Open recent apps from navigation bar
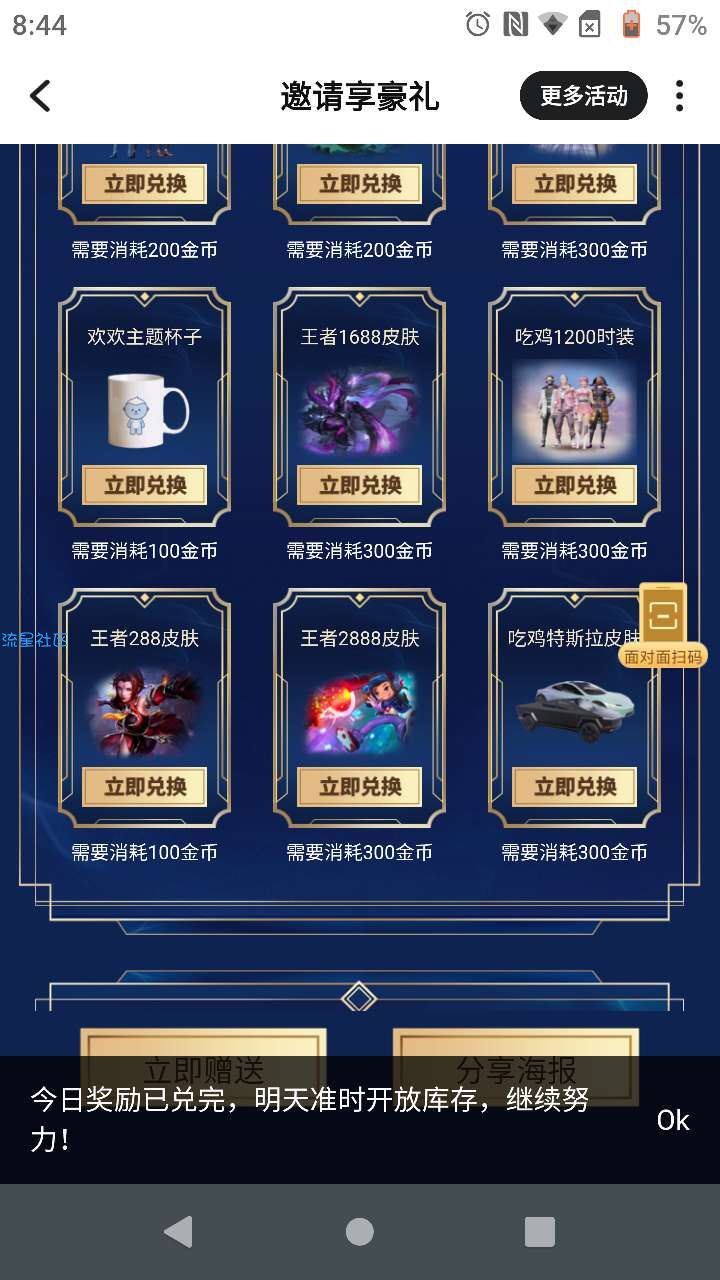This screenshot has height=1280, width=720. click(540, 1232)
